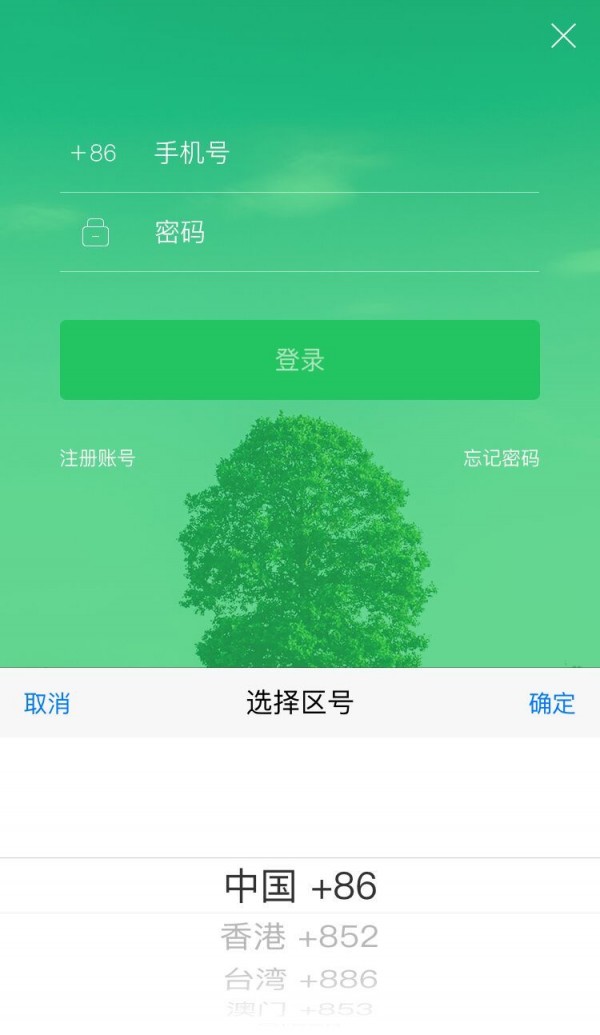Confirm area code selection with 确定
This screenshot has width=600, height=1035.
[x=552, y=703]
